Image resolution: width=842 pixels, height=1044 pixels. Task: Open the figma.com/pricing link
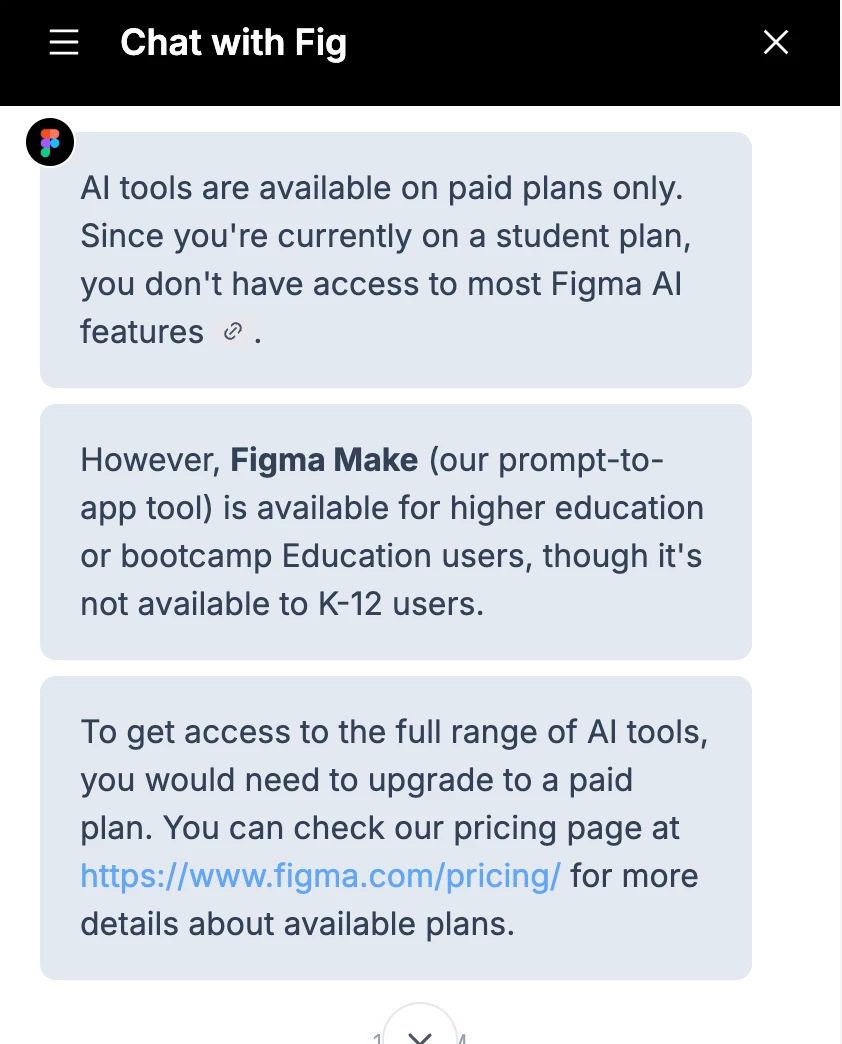321,876
